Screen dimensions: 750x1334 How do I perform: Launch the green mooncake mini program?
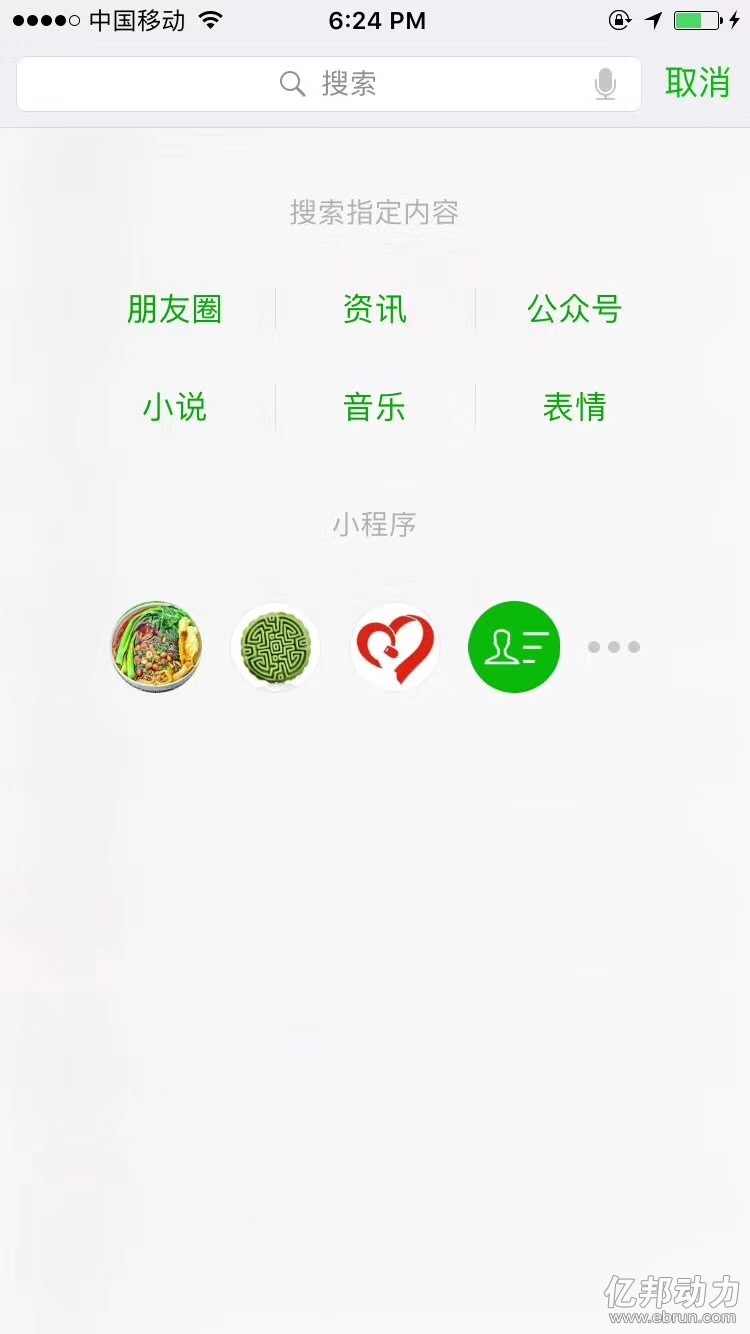click(x=275, y=647)
